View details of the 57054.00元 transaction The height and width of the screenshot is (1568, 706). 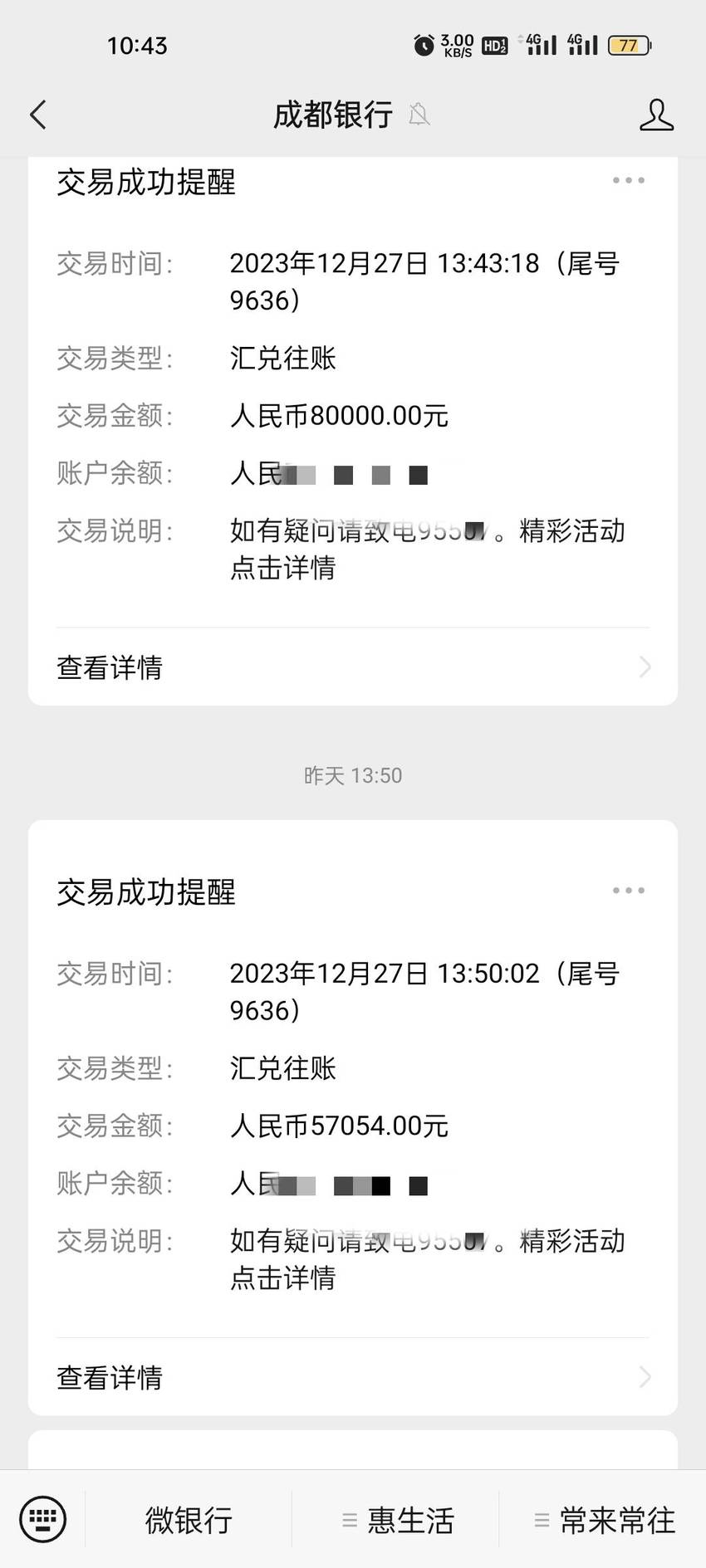(353, 1377)
